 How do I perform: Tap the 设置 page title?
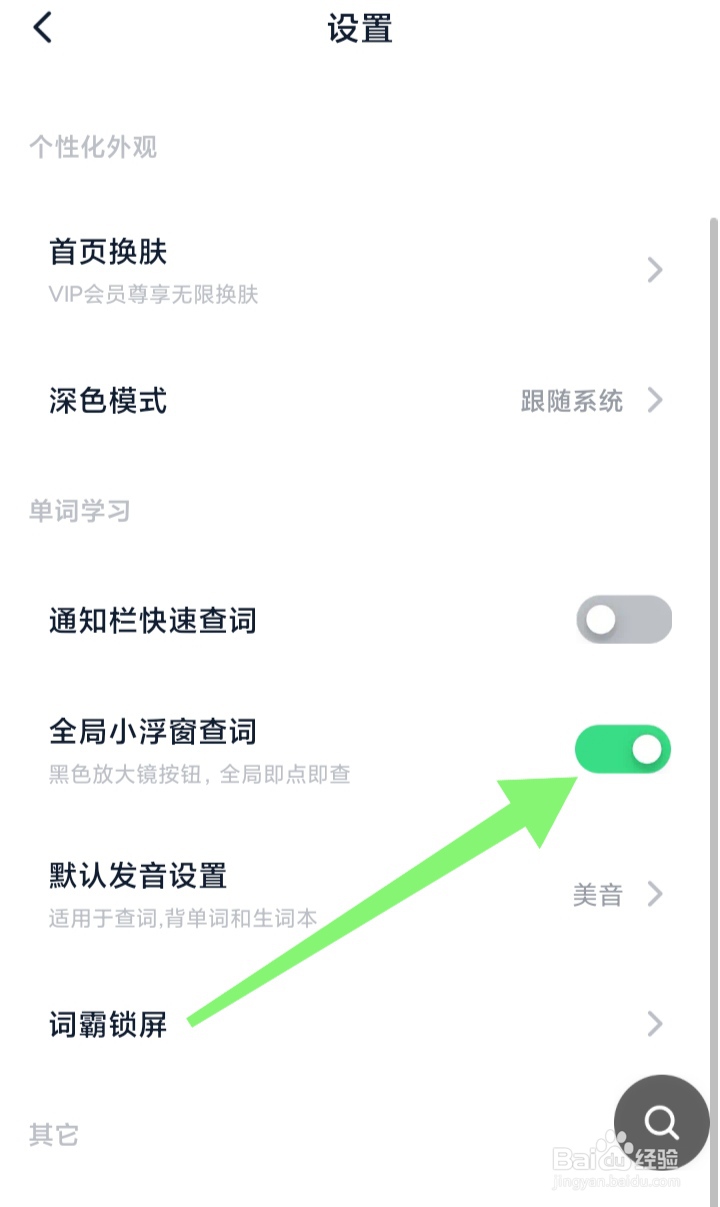[x=359, y=28]
